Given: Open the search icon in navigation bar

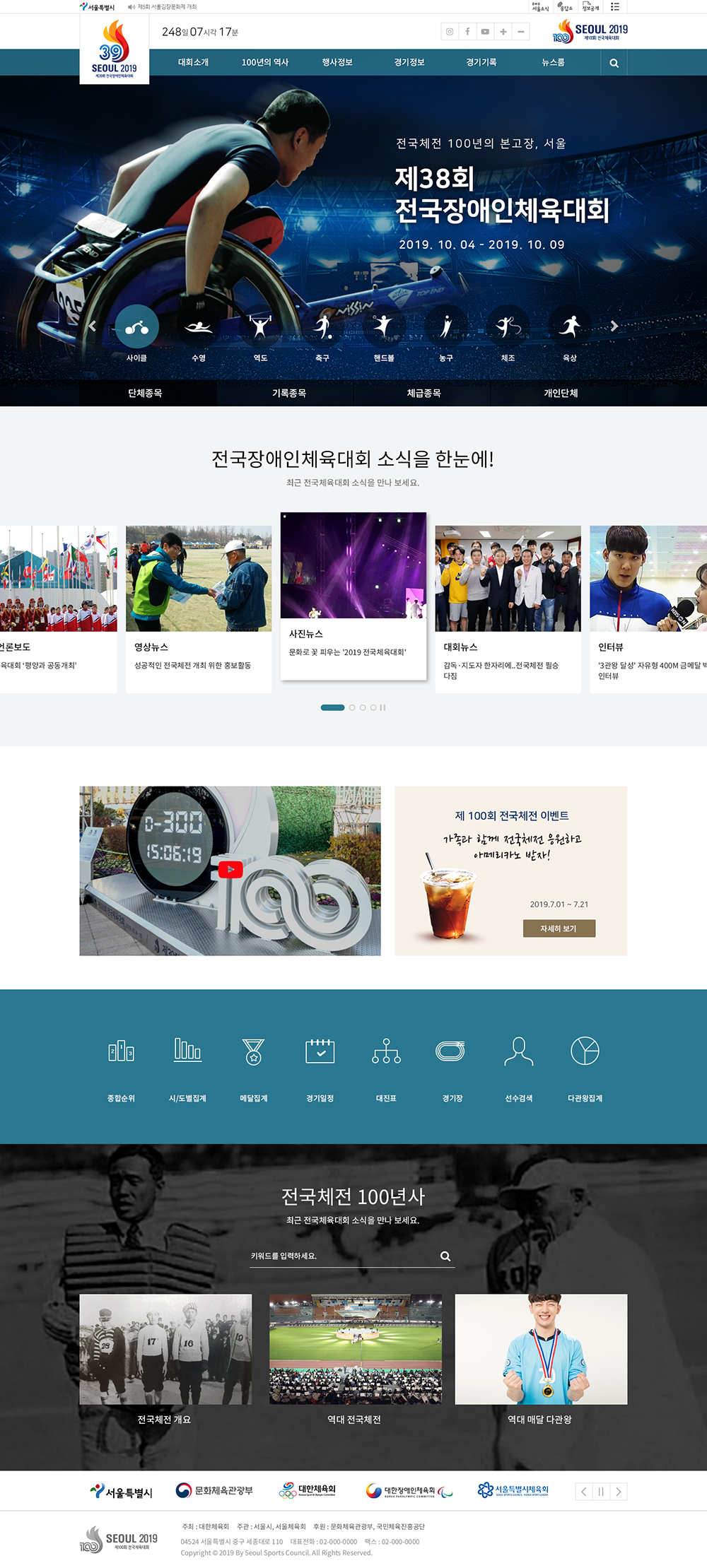Looking at the screenshot, I should click(x=614, y=63).
